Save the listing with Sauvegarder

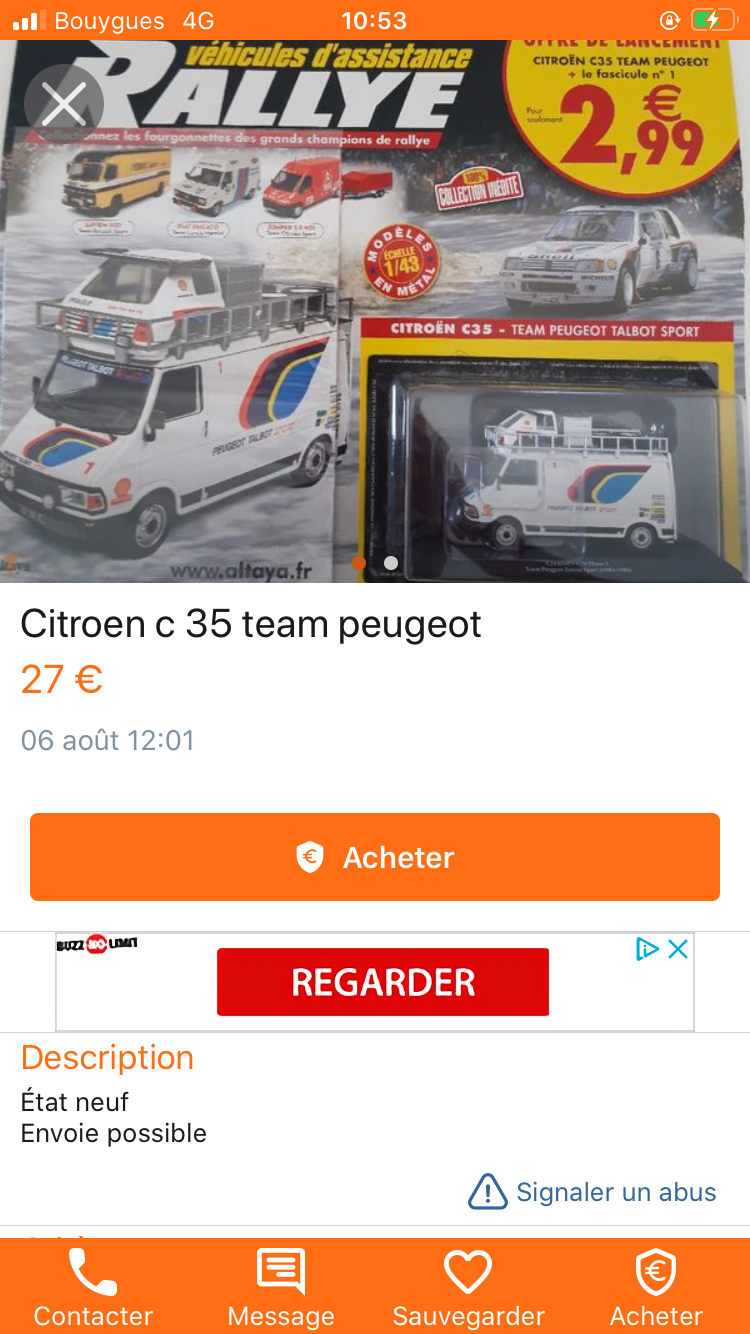468,1288
